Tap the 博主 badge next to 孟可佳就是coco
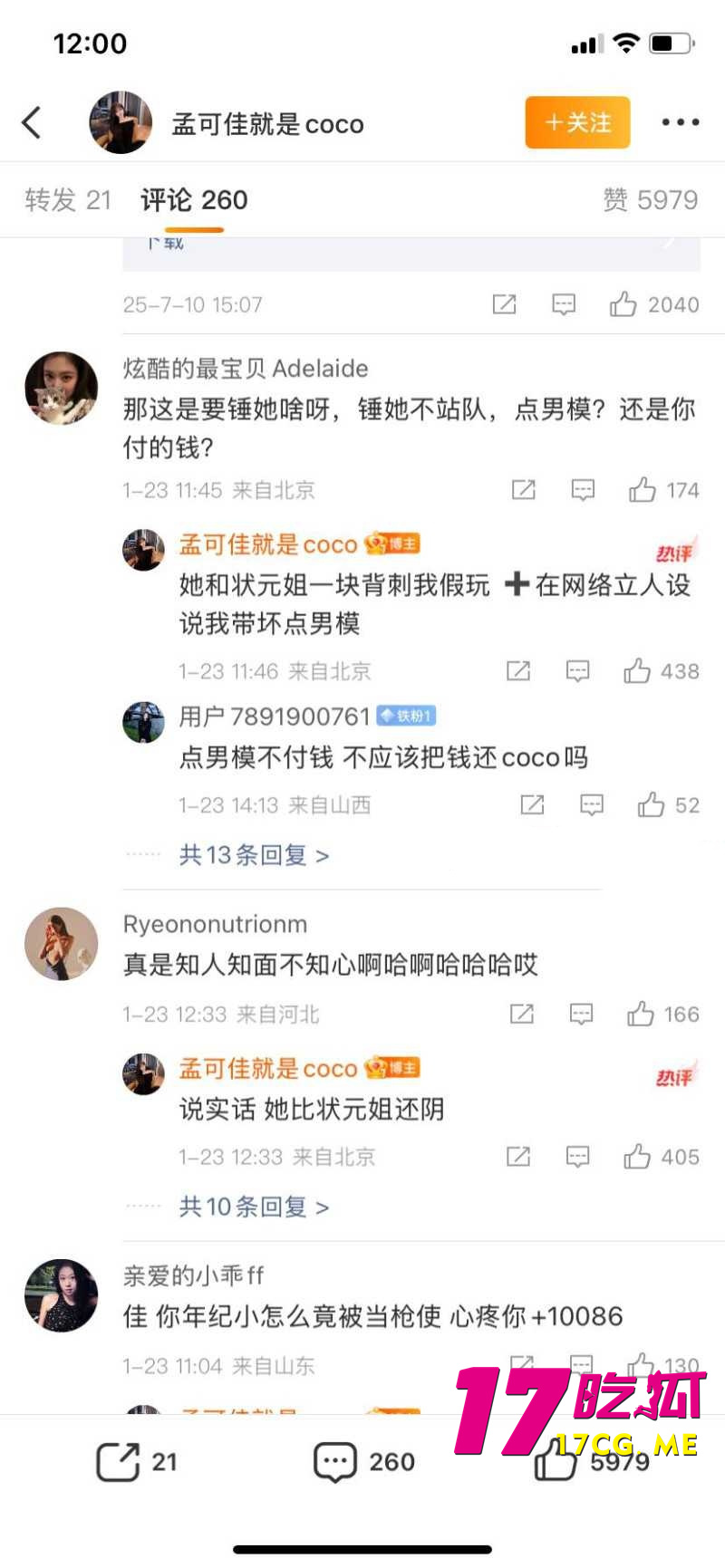 point(395,544)
